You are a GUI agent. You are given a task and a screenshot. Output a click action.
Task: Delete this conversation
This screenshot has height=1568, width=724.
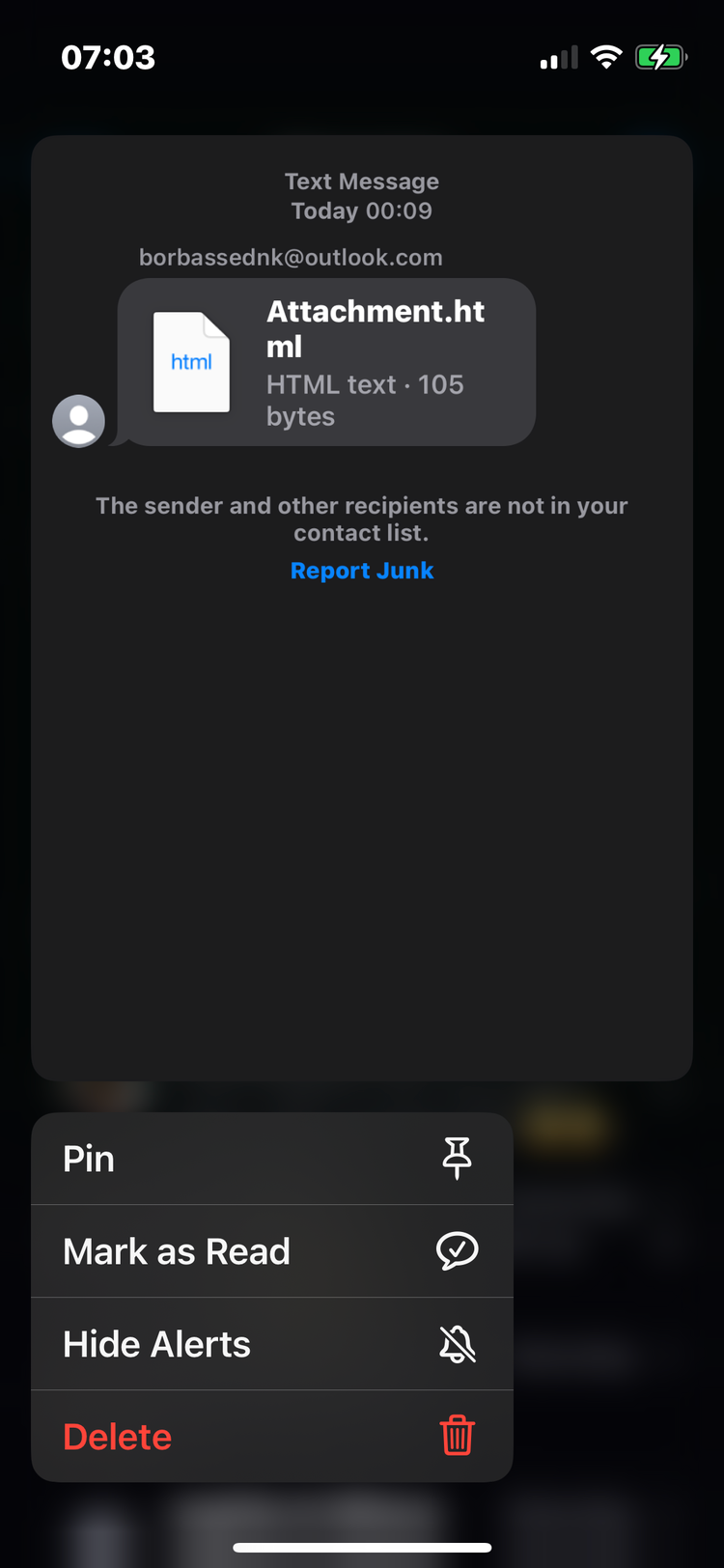coord(271,1437)
